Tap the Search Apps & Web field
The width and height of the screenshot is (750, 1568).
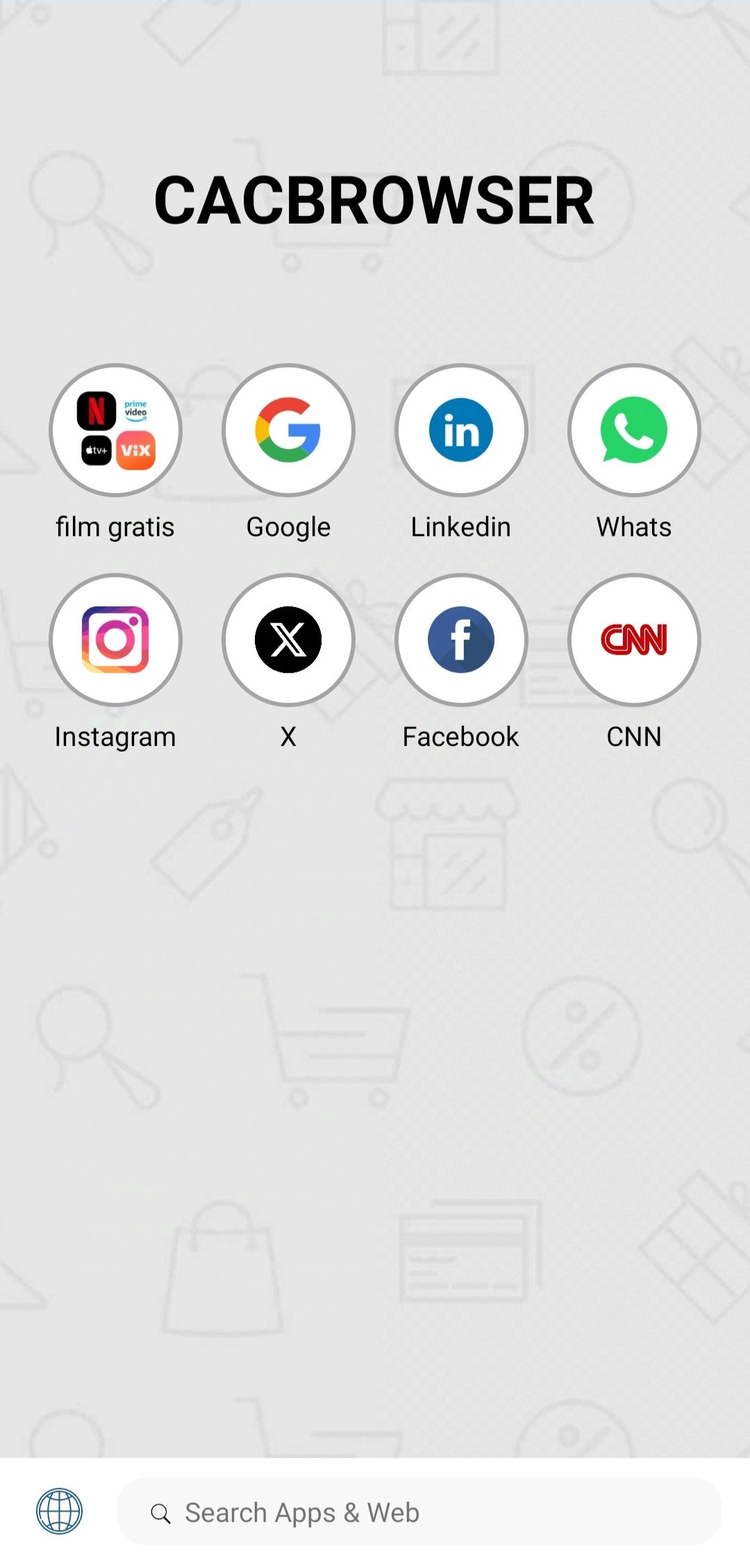tap(419, 1512)
